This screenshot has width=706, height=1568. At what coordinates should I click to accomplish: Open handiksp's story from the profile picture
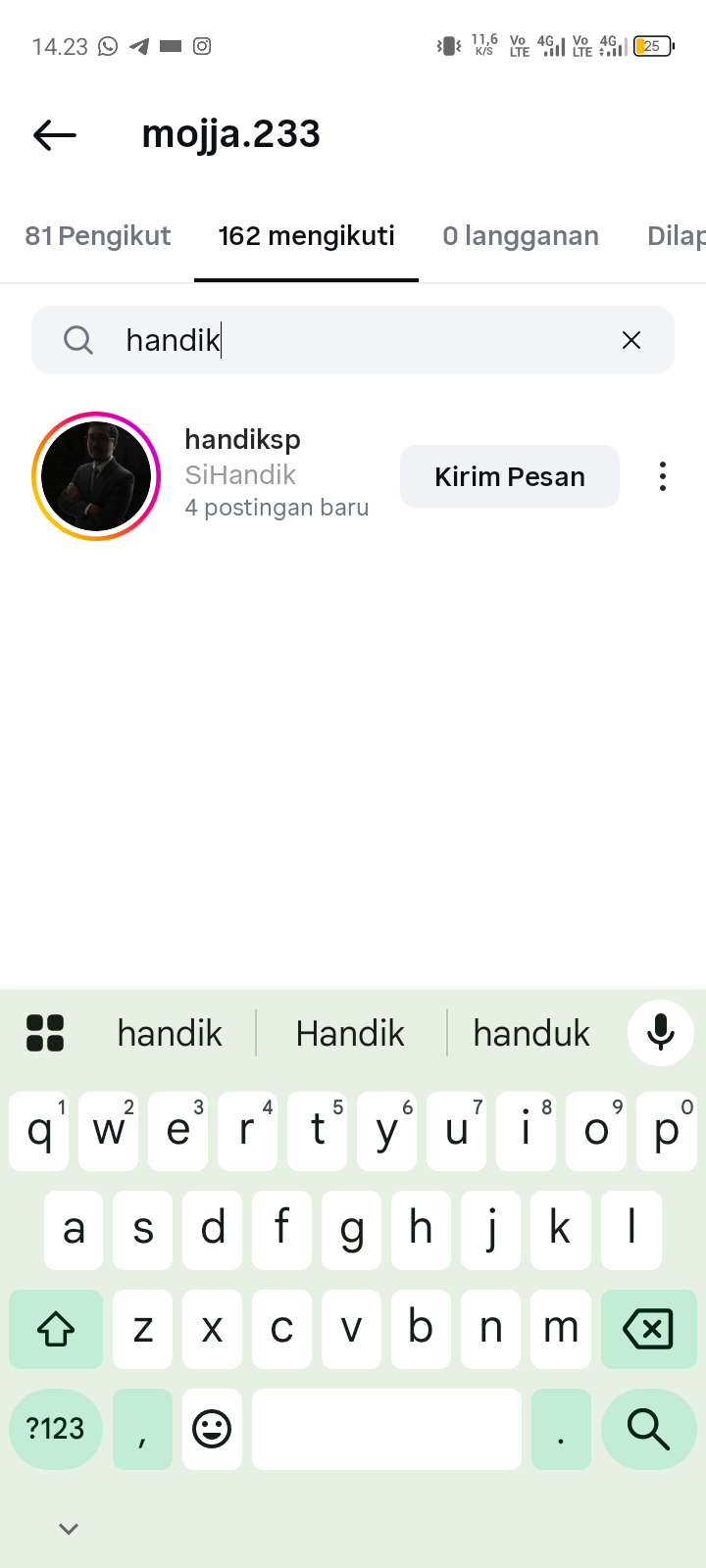pos(96,476)
